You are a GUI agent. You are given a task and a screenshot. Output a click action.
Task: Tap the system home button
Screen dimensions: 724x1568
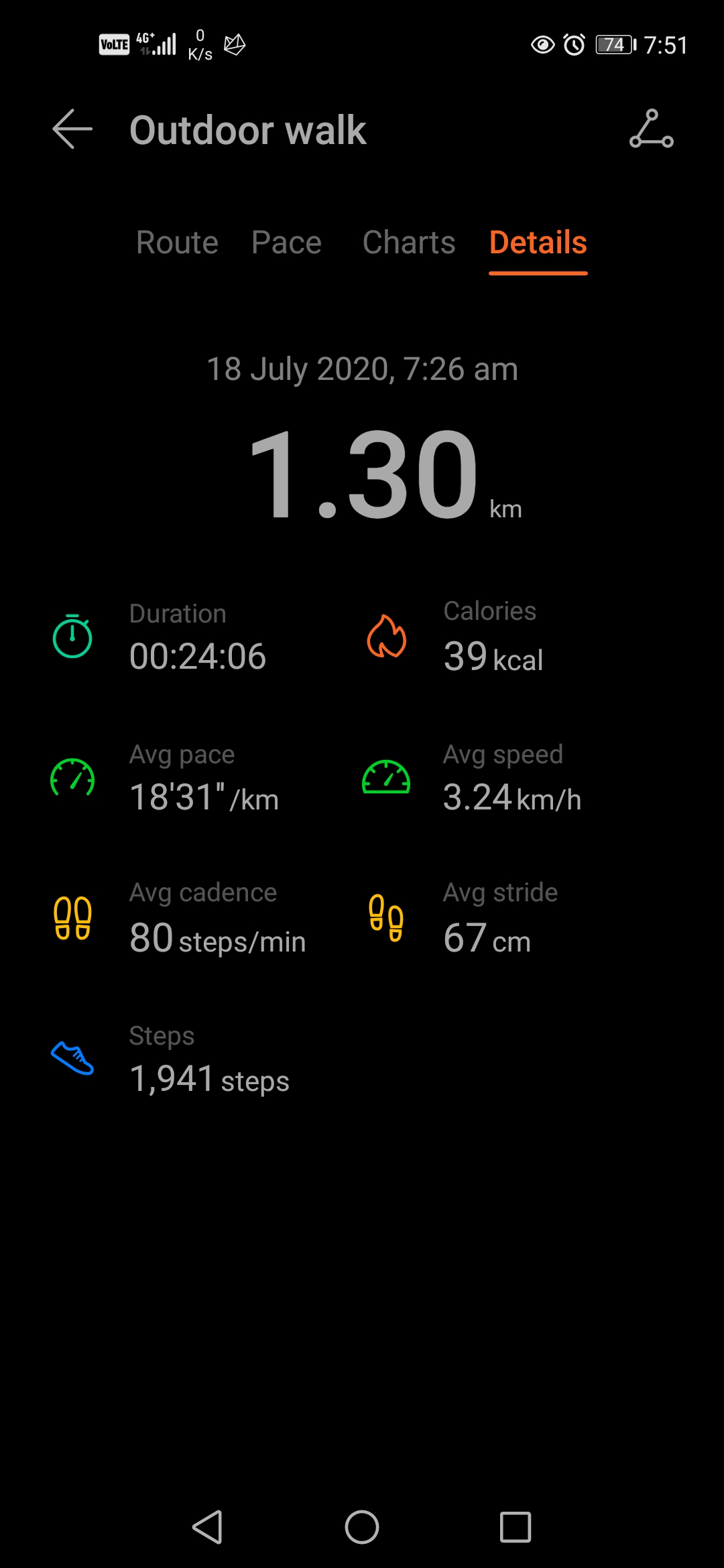pyautogui.click(x=362, y=1527)
